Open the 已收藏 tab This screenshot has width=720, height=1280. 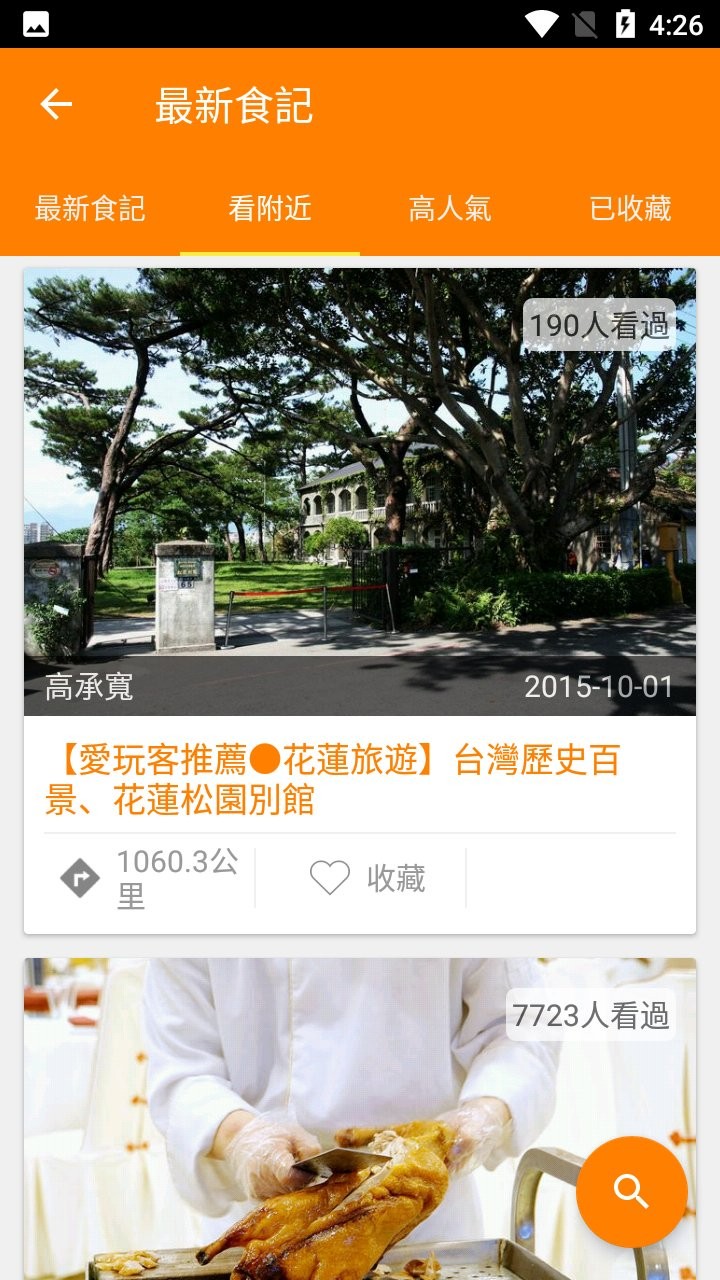(x=630, y=209)
